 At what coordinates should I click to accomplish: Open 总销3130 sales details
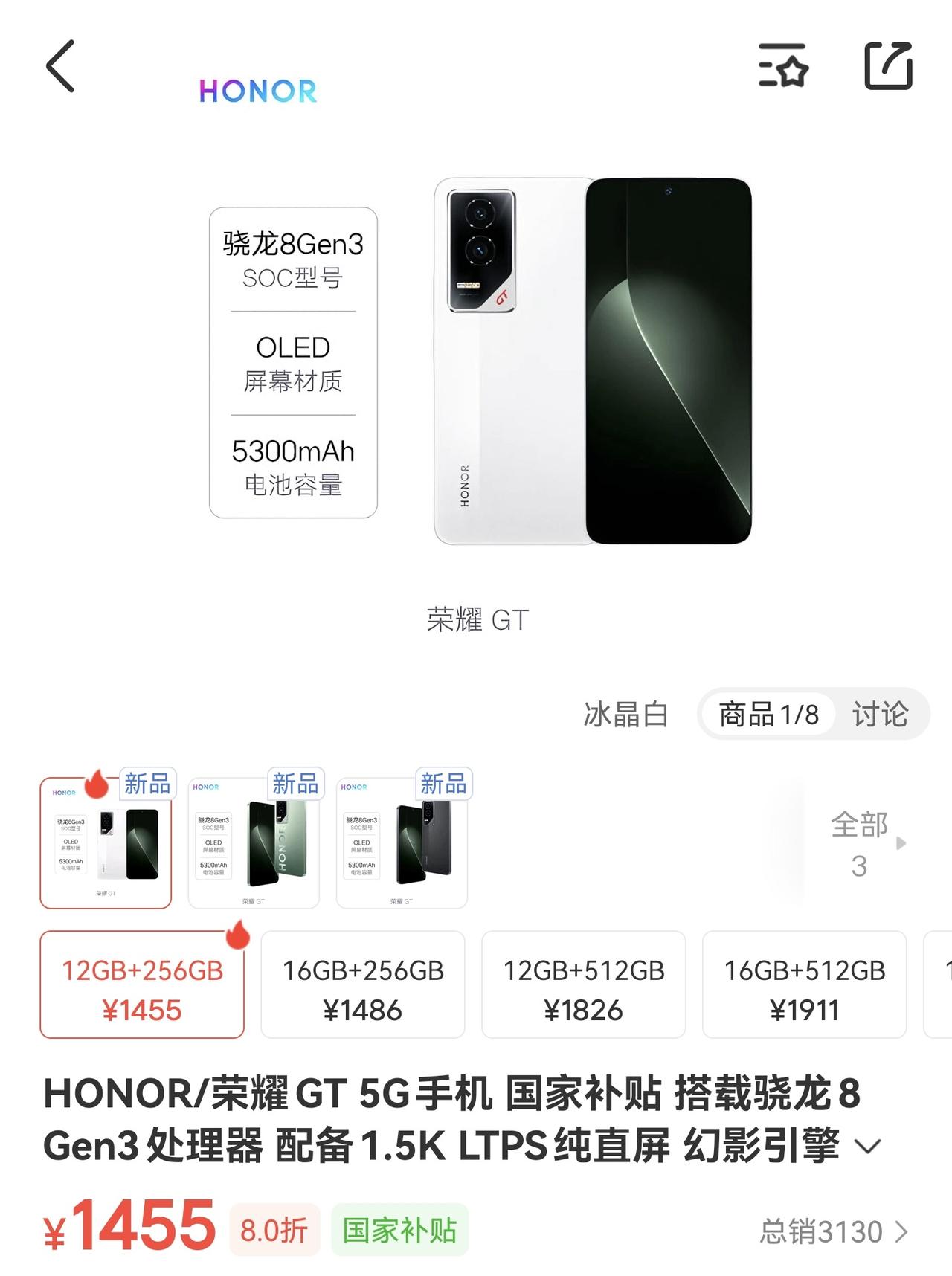834,1231
